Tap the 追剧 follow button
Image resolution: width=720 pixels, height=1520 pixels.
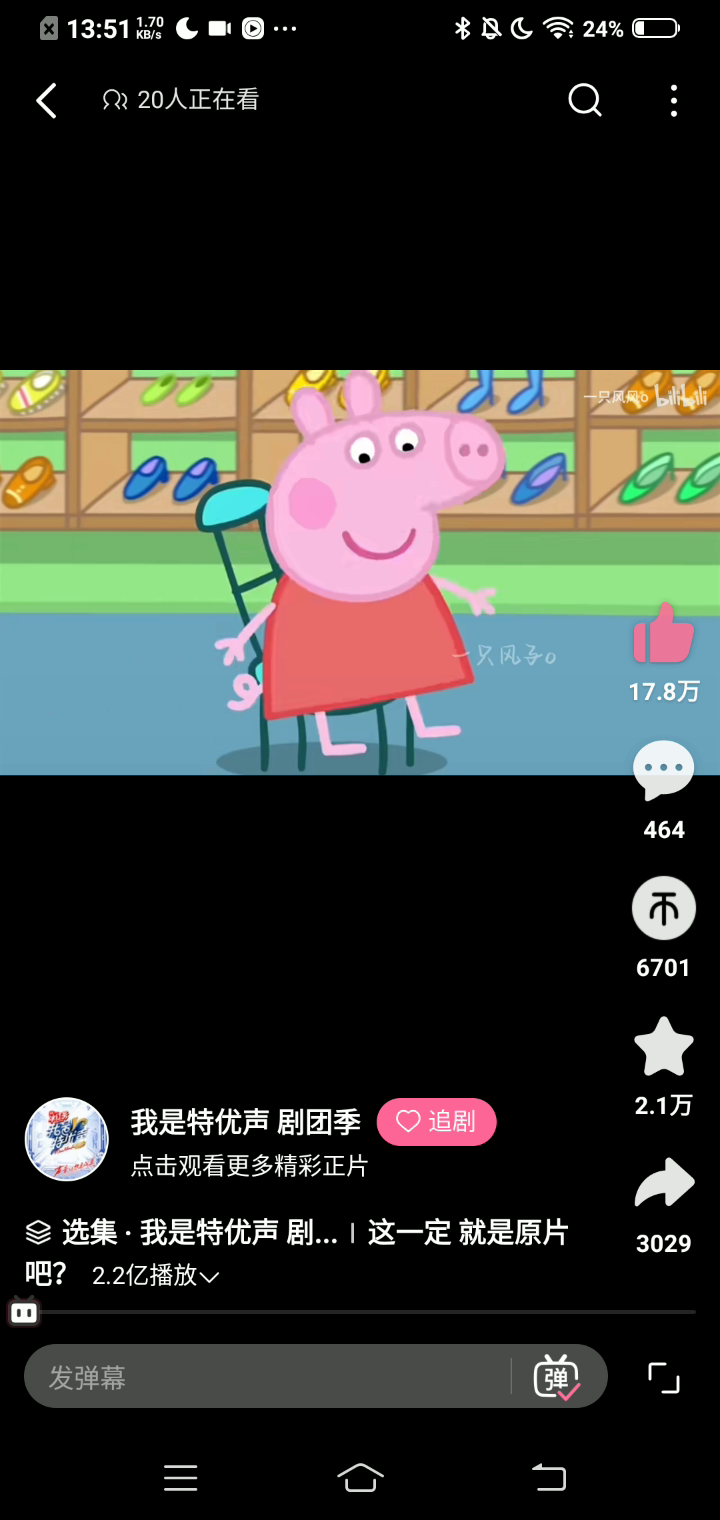click(x=436, y=1122)
